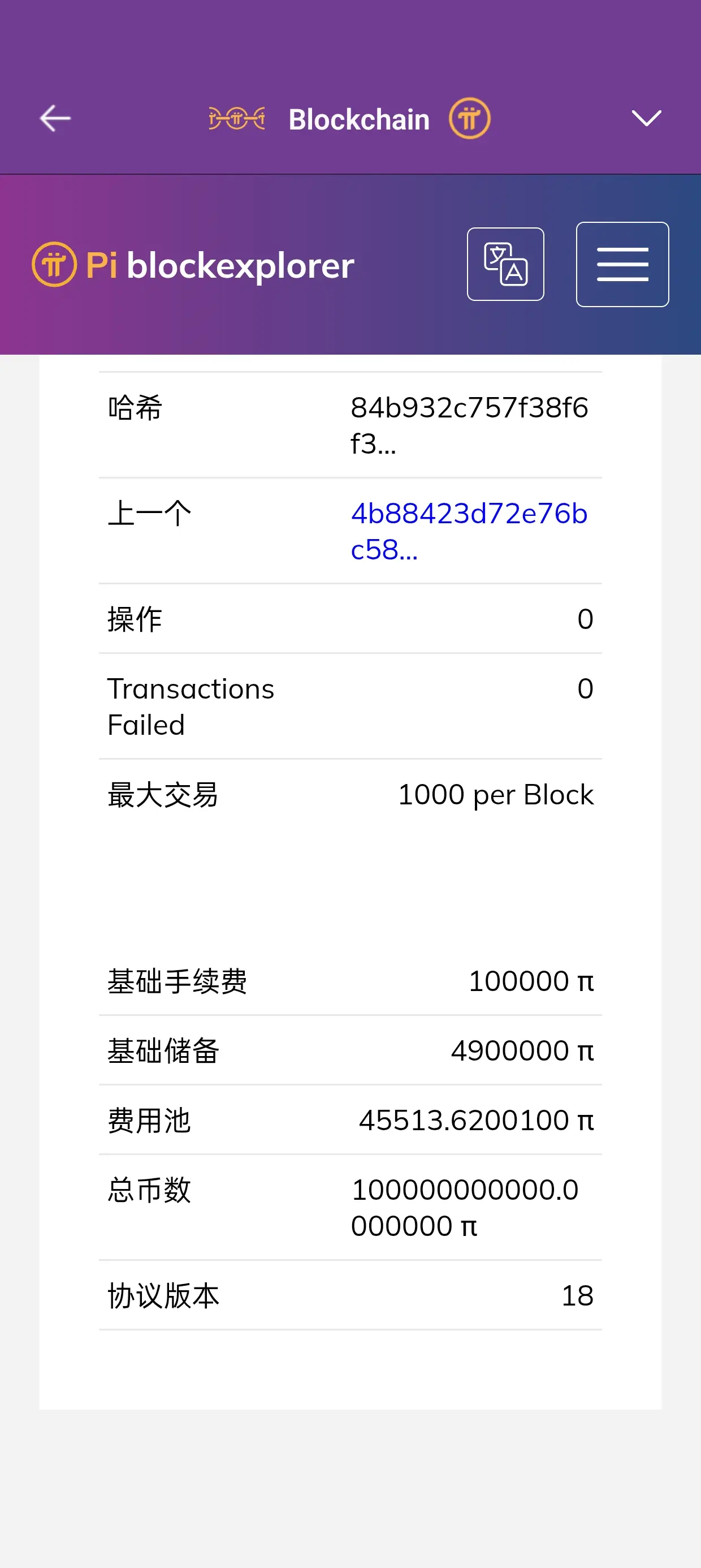Viewport: 701px width, 1568px height.
Task: Click the Transactions Failed row
Action: point(350,705)
